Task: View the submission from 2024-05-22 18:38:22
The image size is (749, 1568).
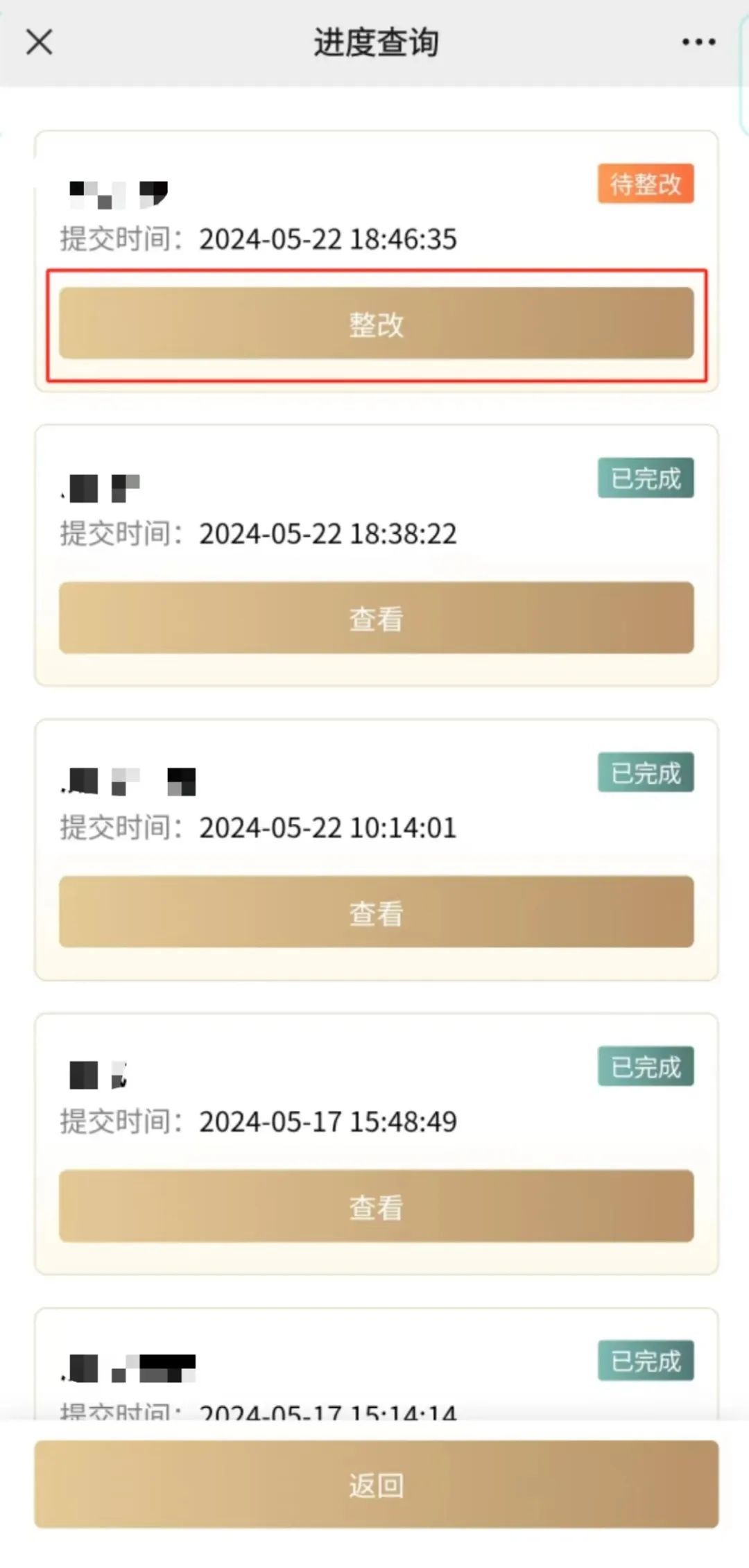Action: pyautogui.click(x=376, y=618)
